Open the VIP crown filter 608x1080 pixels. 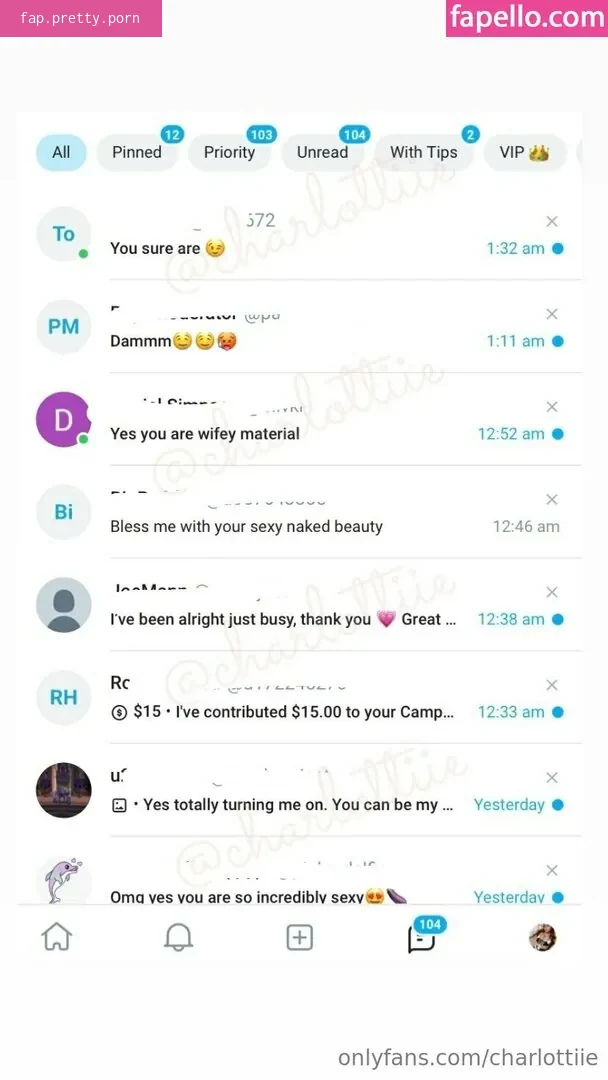(x=524, y=152)
